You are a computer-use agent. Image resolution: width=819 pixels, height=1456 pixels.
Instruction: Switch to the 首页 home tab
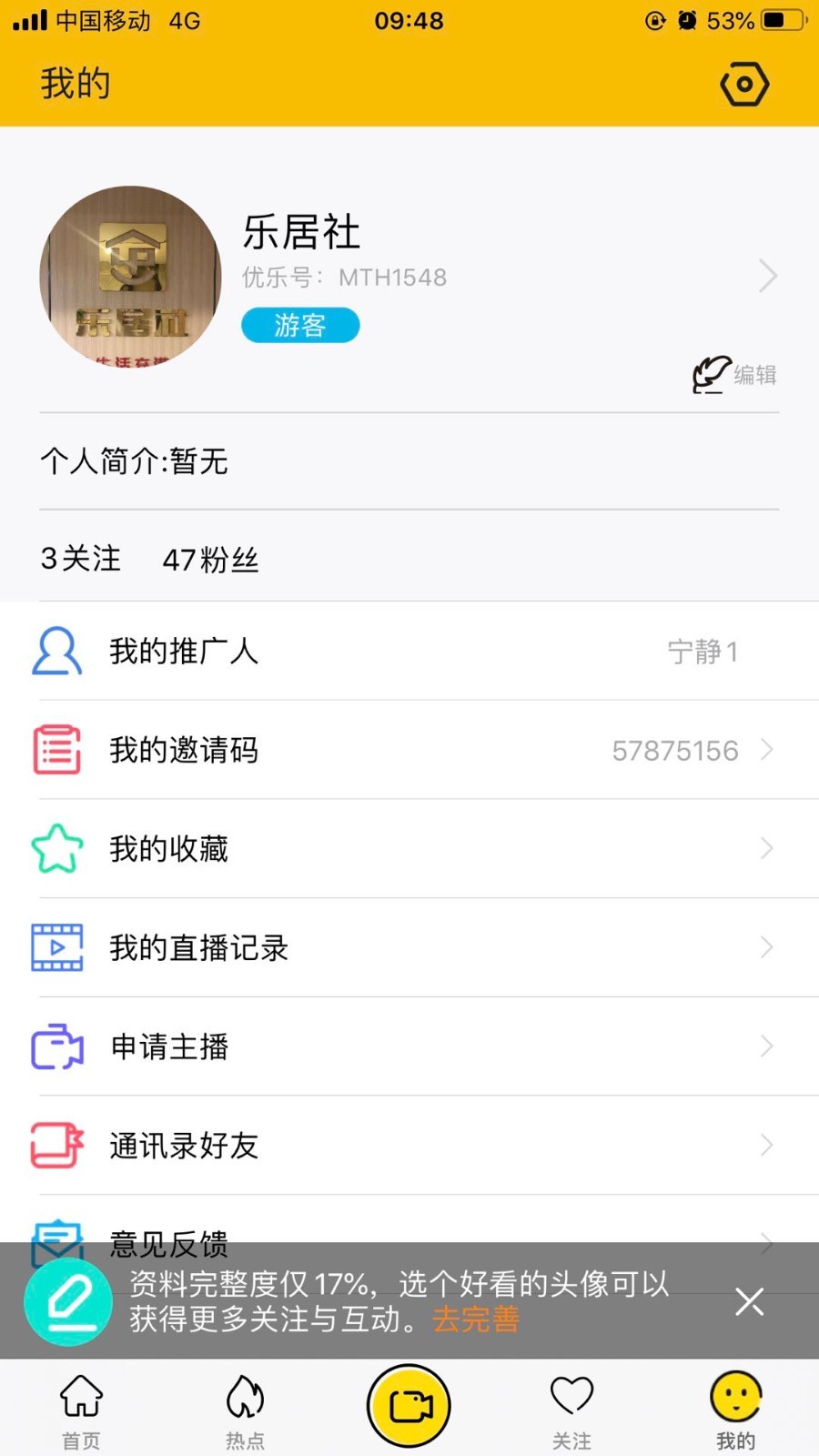coord(81,1410)
